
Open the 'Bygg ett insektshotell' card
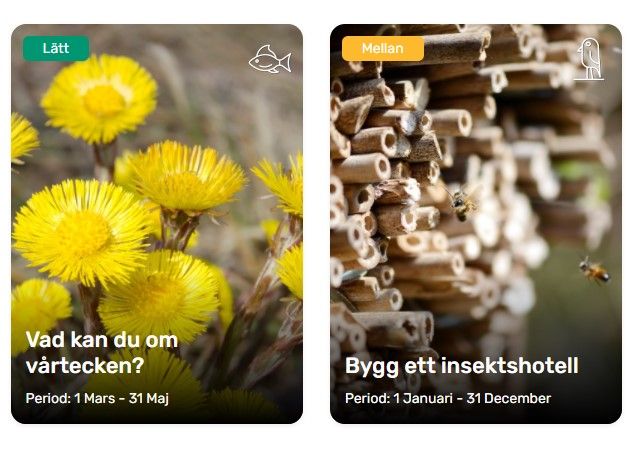[476, 225]
